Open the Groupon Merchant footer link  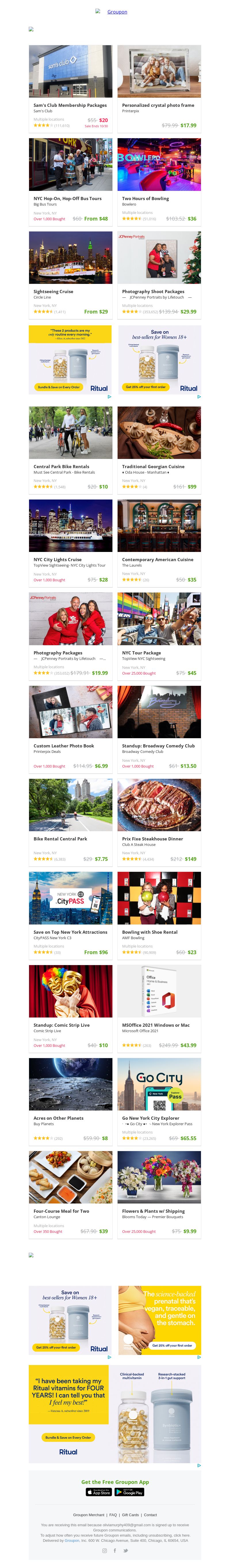click(89, 1515)
